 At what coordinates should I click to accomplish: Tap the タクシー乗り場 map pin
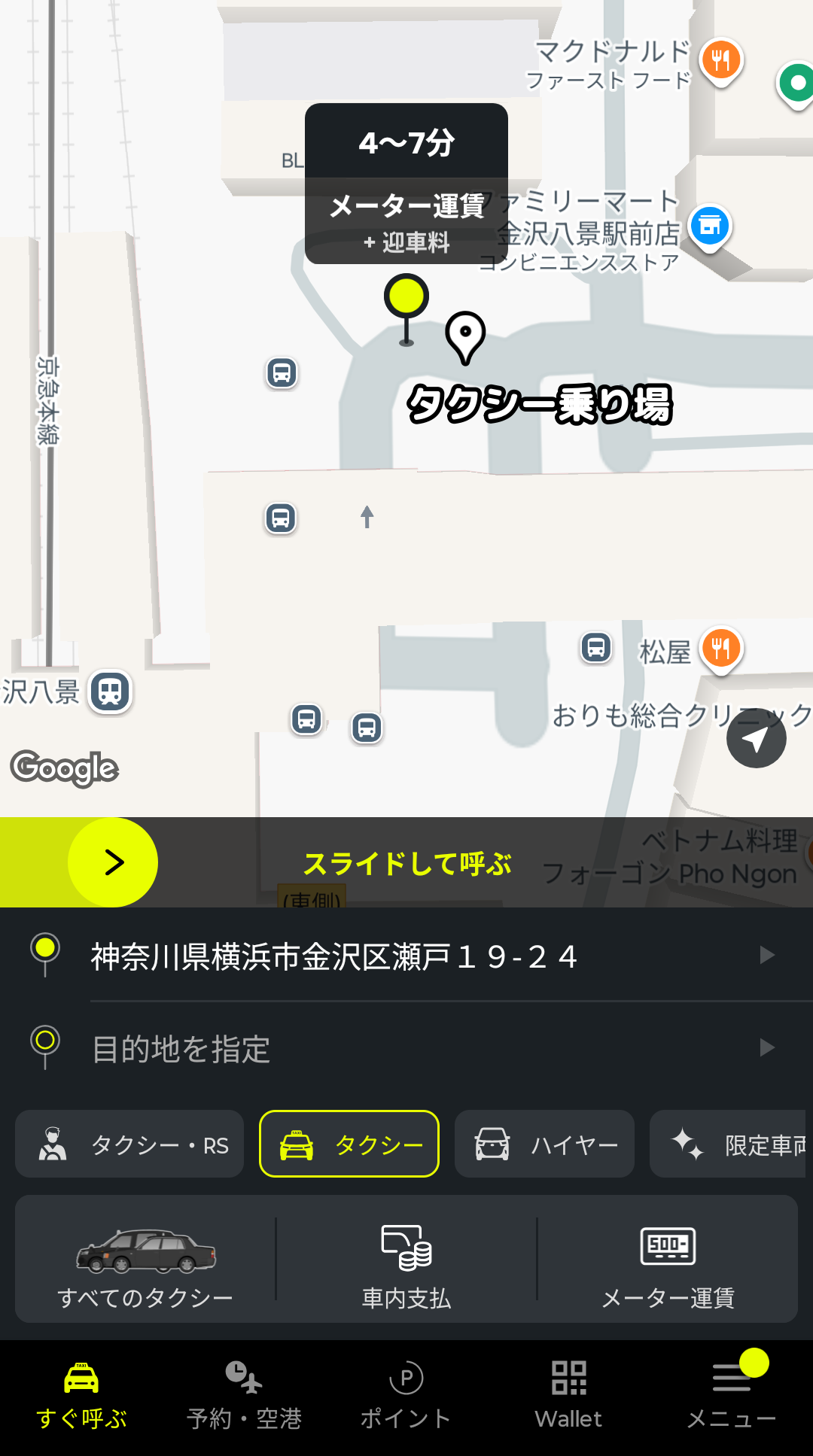[465, 336]
